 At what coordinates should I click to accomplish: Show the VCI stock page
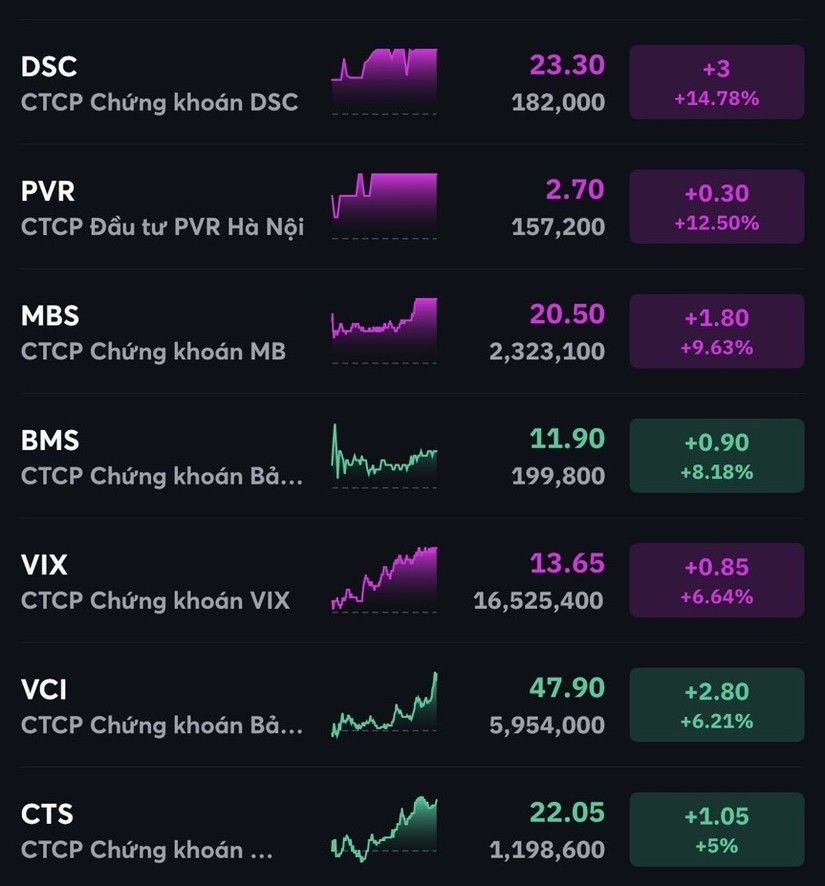tap(160, 705)
